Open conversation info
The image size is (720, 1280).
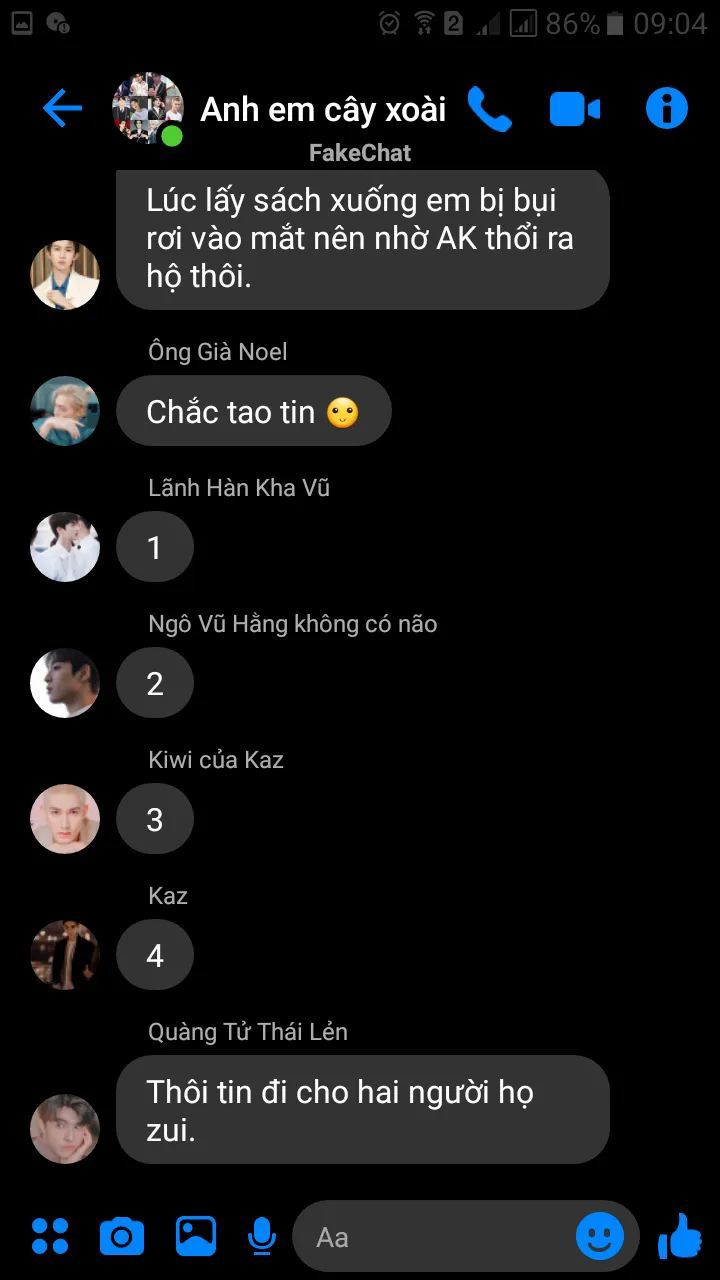point(666,108)
